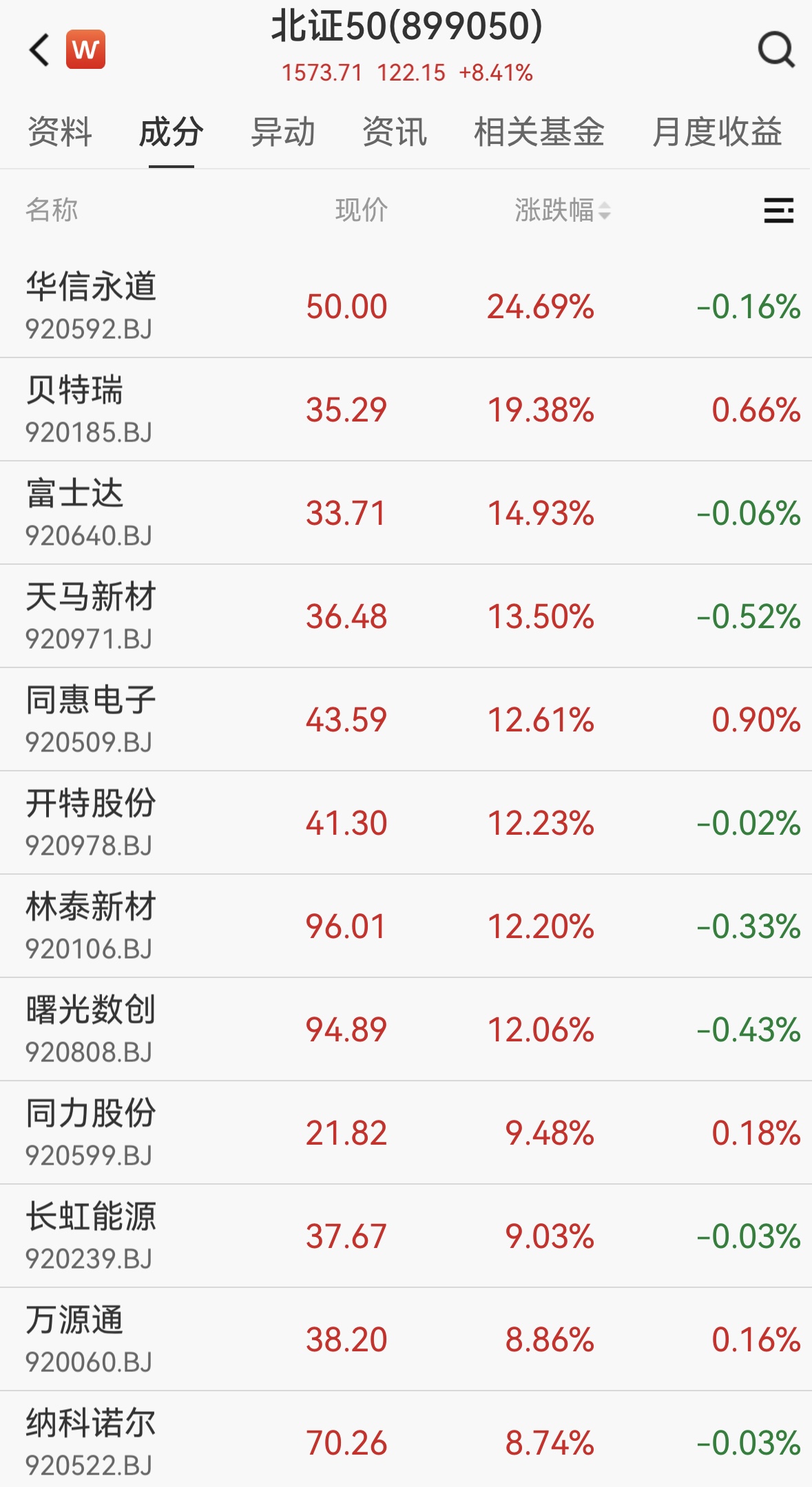
Task: Tap the 北证50(899050) index title
Action: (406, 25)
